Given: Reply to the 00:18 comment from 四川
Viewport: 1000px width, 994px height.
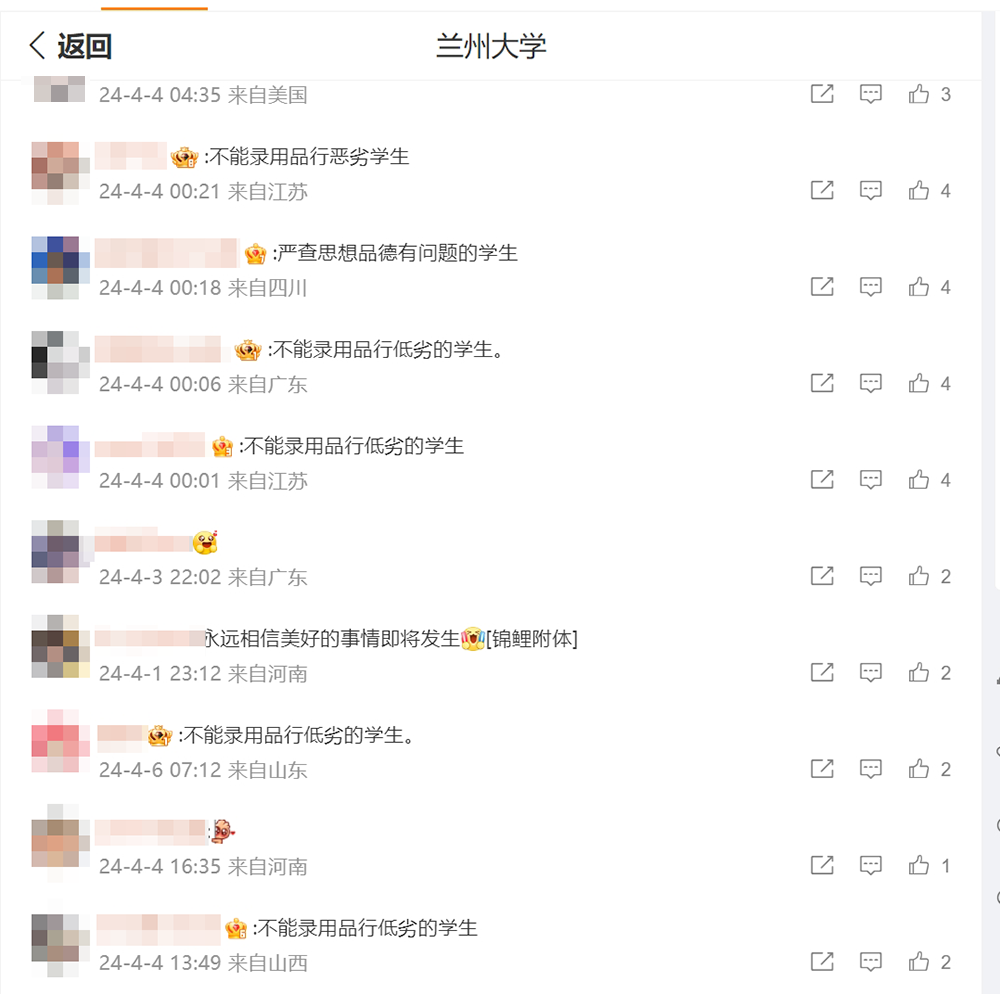Looking at the screenshot, I should (x=871, y=288).
